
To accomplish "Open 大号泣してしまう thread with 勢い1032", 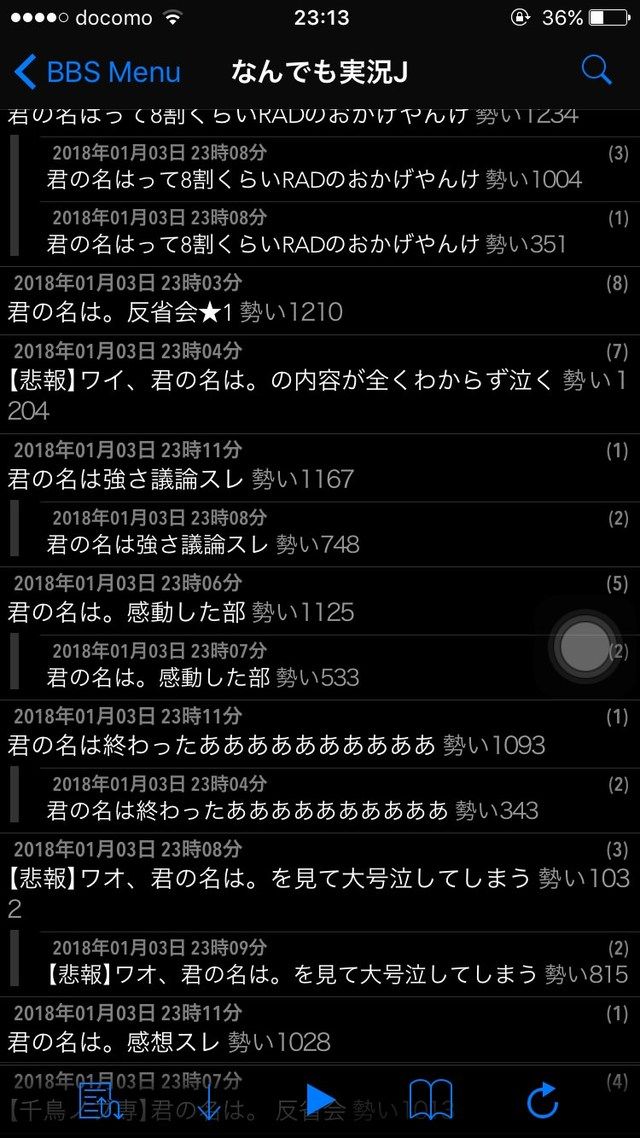I will point(320,882).
